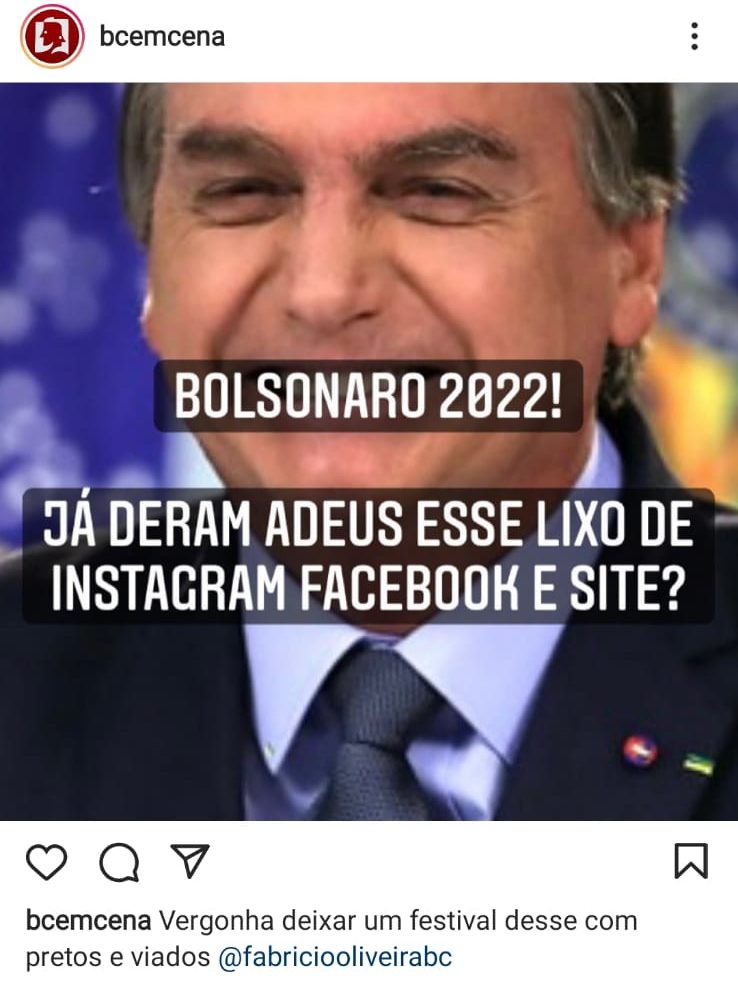The height and width of the screenshot is (988, 738).
Task: Open comments on this post
Action: (x=119, y=861)
